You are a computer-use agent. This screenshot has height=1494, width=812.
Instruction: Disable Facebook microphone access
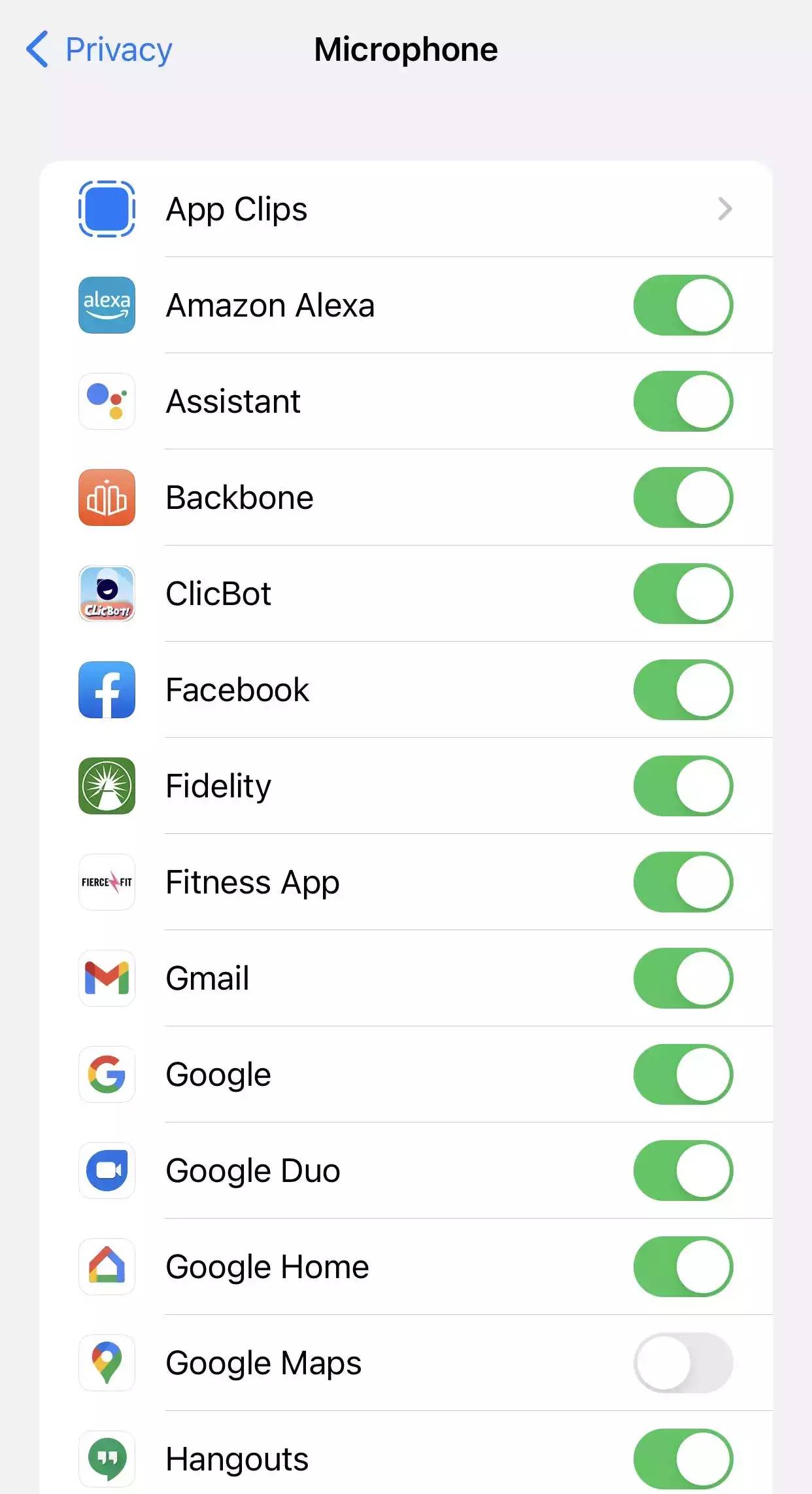click(x=683, y=690)
